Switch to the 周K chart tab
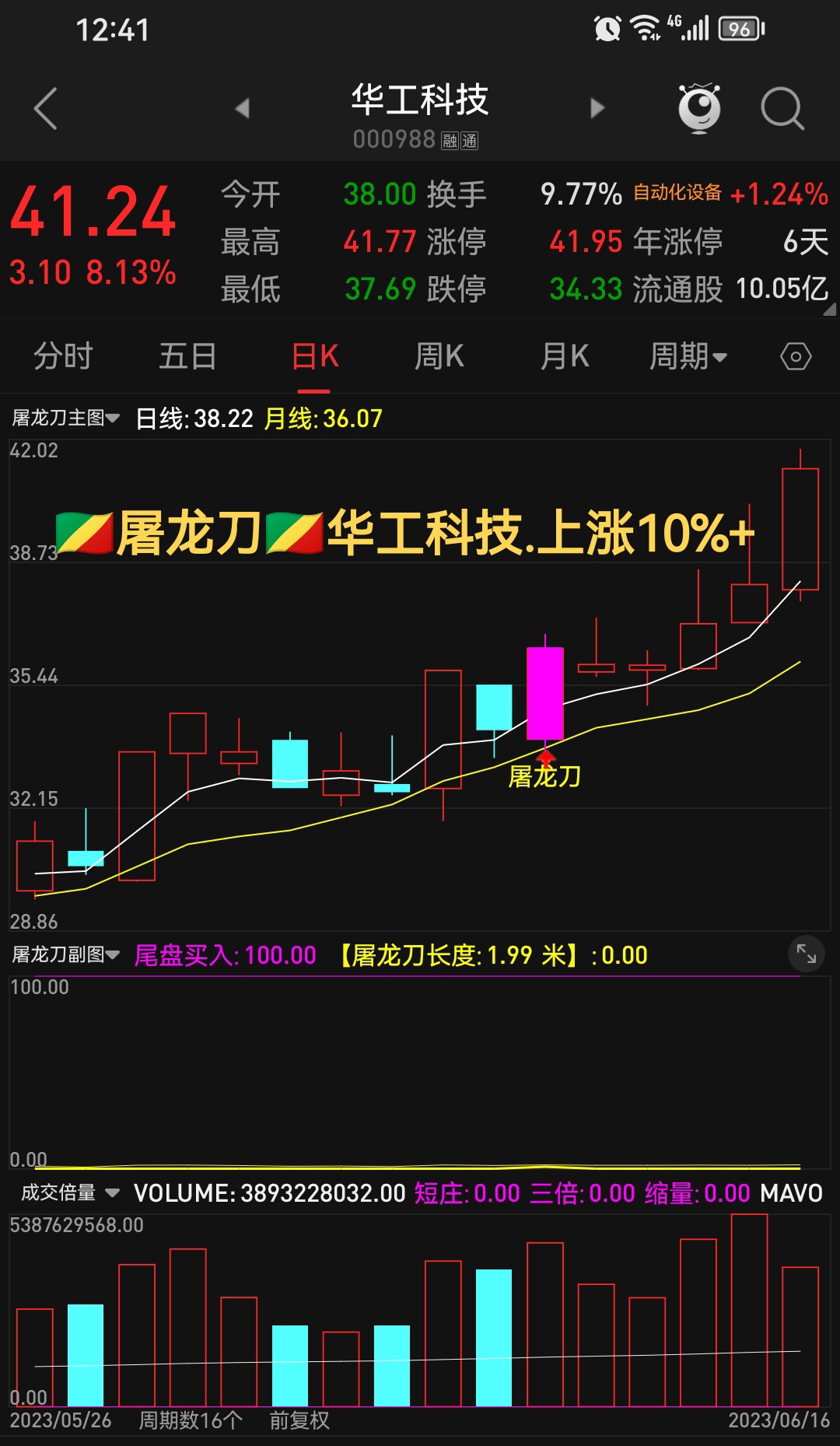The image size is (840, 1446). click(439, 357)
